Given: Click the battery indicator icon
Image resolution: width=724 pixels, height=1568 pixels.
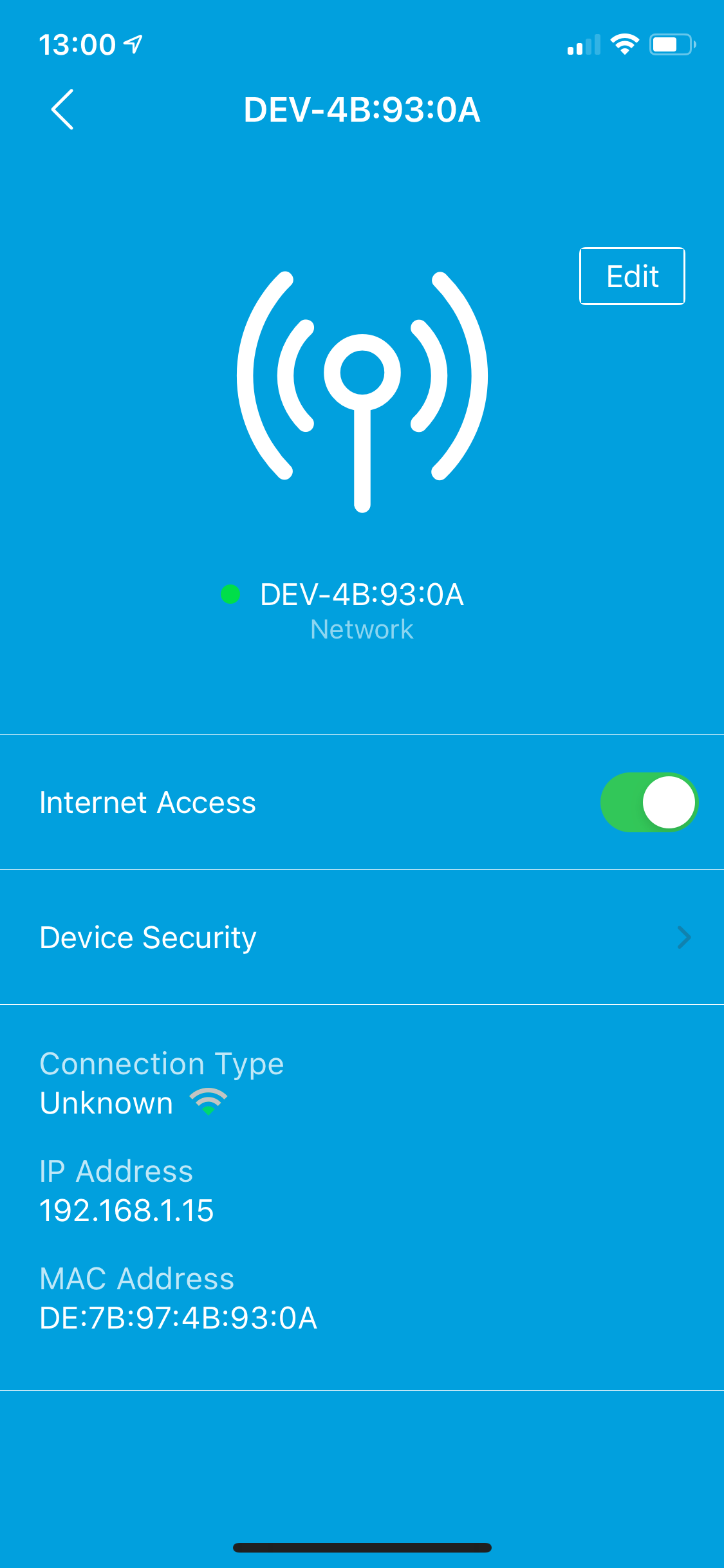Looking at the screenshot, I should coord(672,44).
